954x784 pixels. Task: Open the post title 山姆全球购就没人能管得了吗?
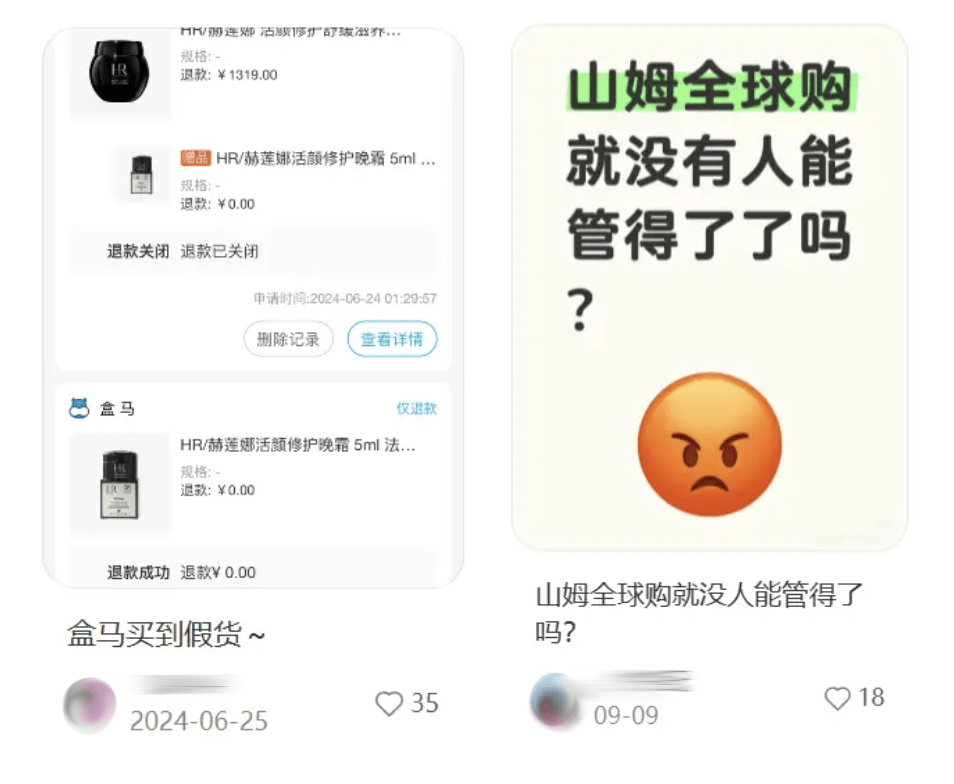tap(698, 613)
